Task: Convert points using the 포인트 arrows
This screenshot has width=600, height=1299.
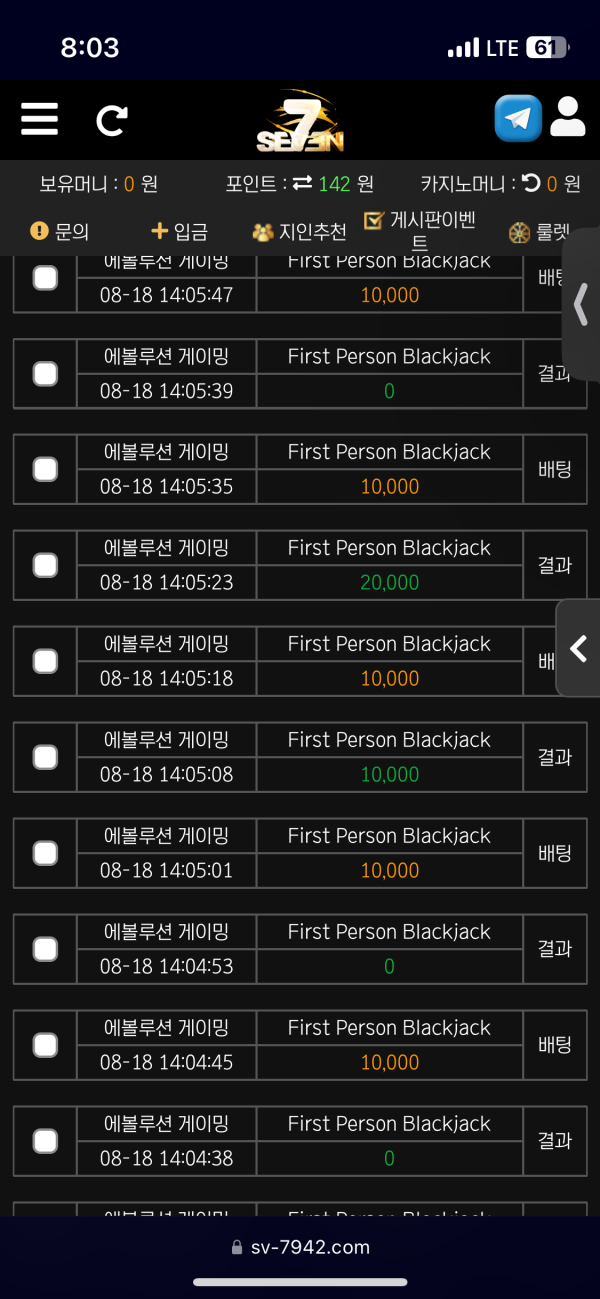Action: [x=302, y=183]
